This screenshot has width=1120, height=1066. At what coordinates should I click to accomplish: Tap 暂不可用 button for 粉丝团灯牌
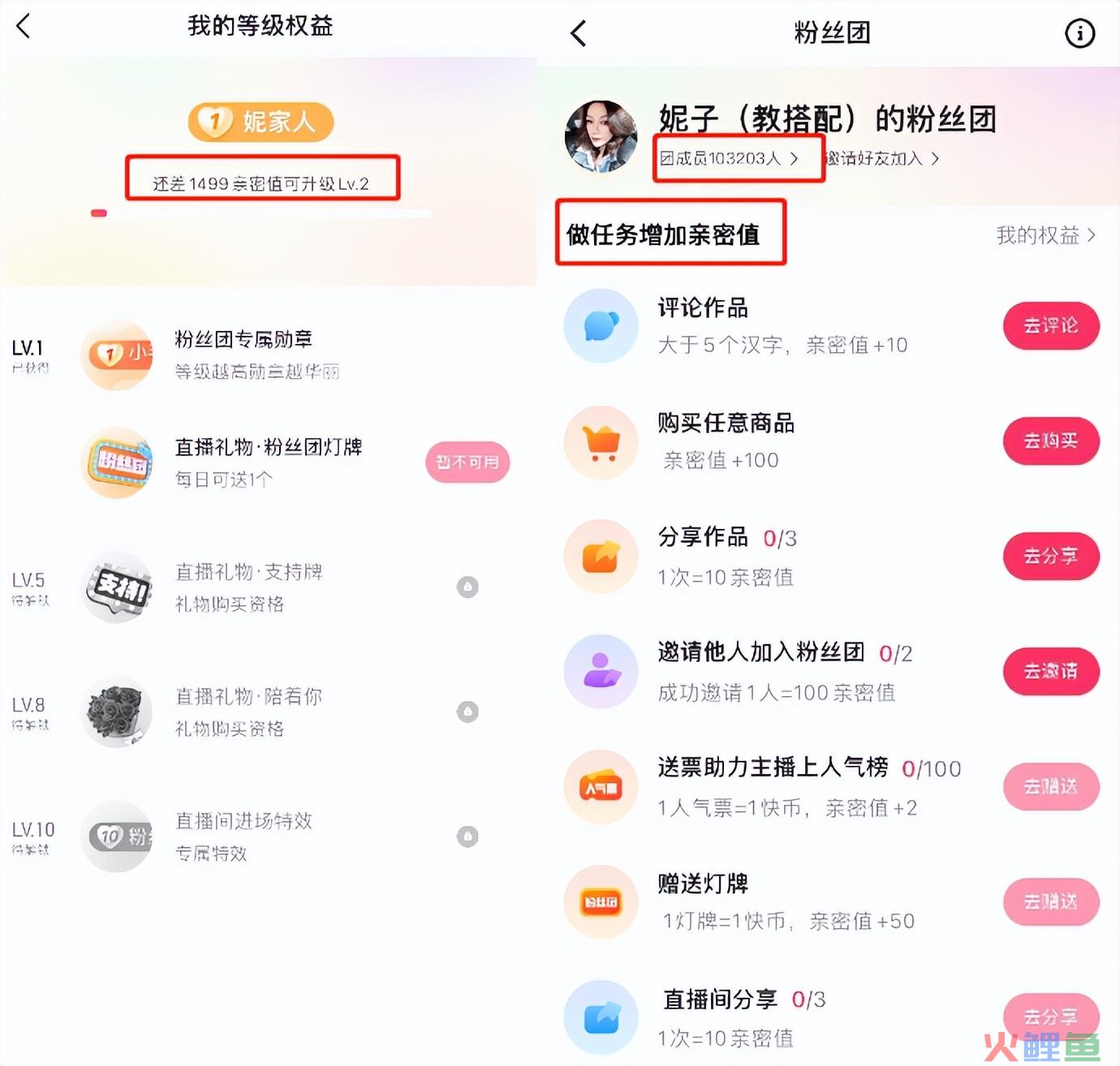click(x=467, y=462)
